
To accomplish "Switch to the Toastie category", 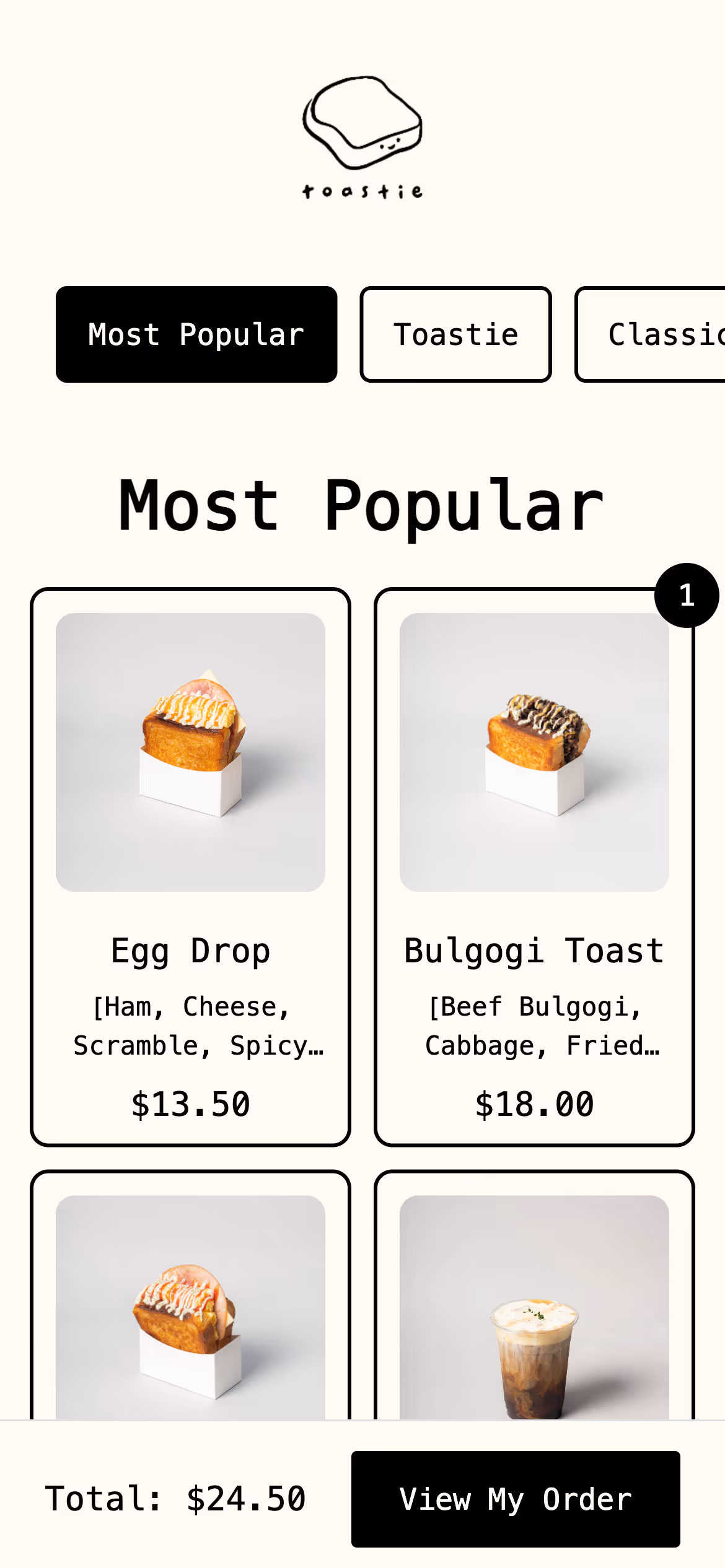I will point(455,334).
